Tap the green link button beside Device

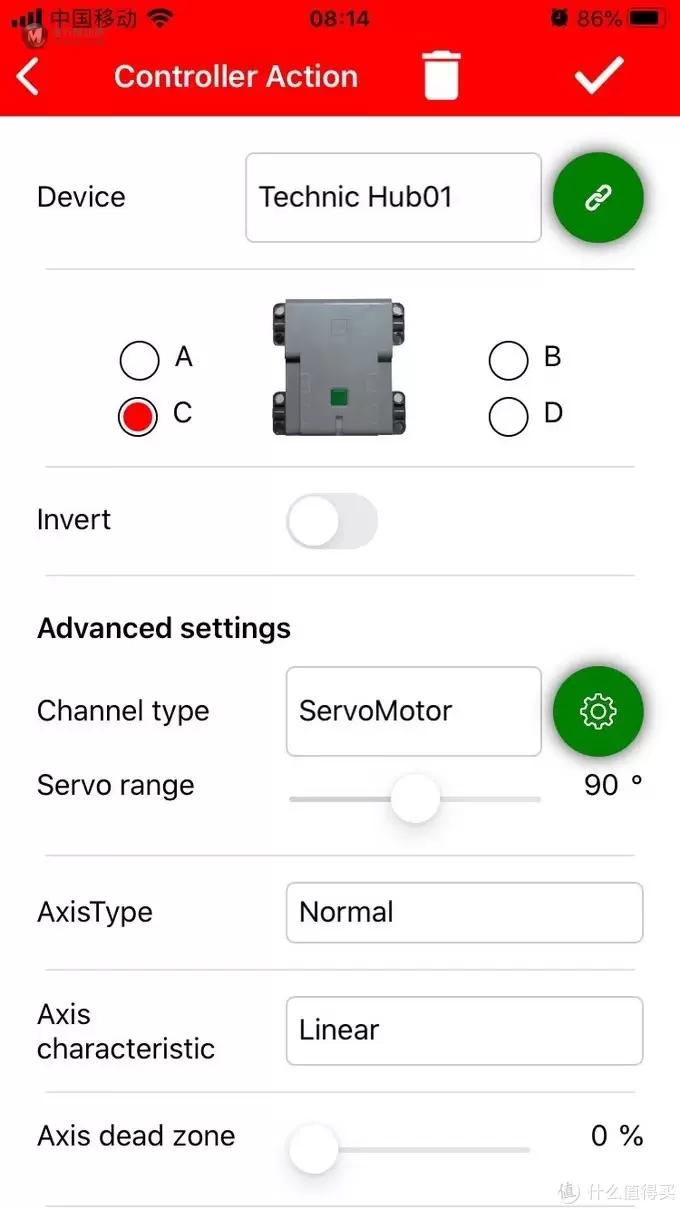coord(598,197)
